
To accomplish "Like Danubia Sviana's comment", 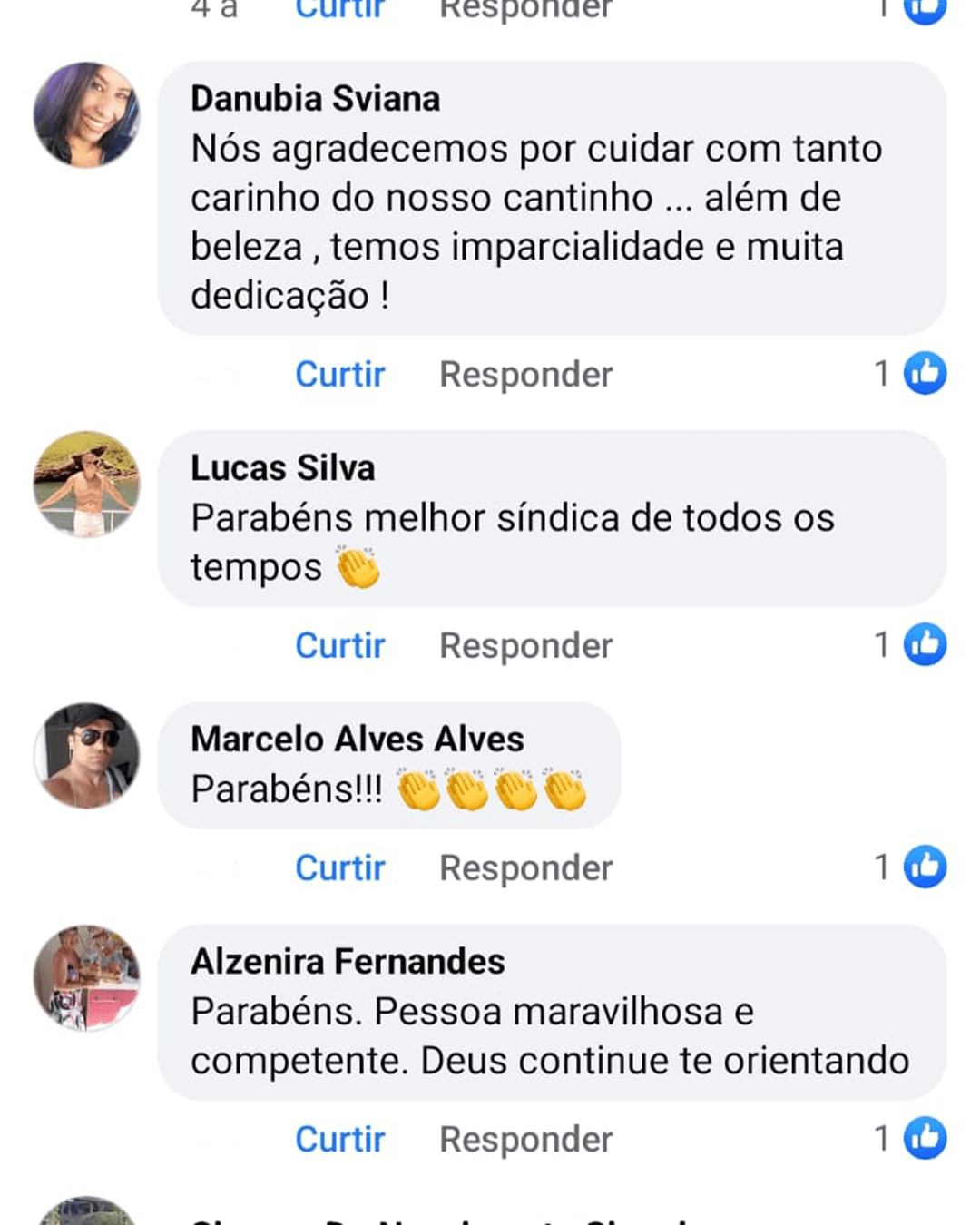I will tap(340, 374).
